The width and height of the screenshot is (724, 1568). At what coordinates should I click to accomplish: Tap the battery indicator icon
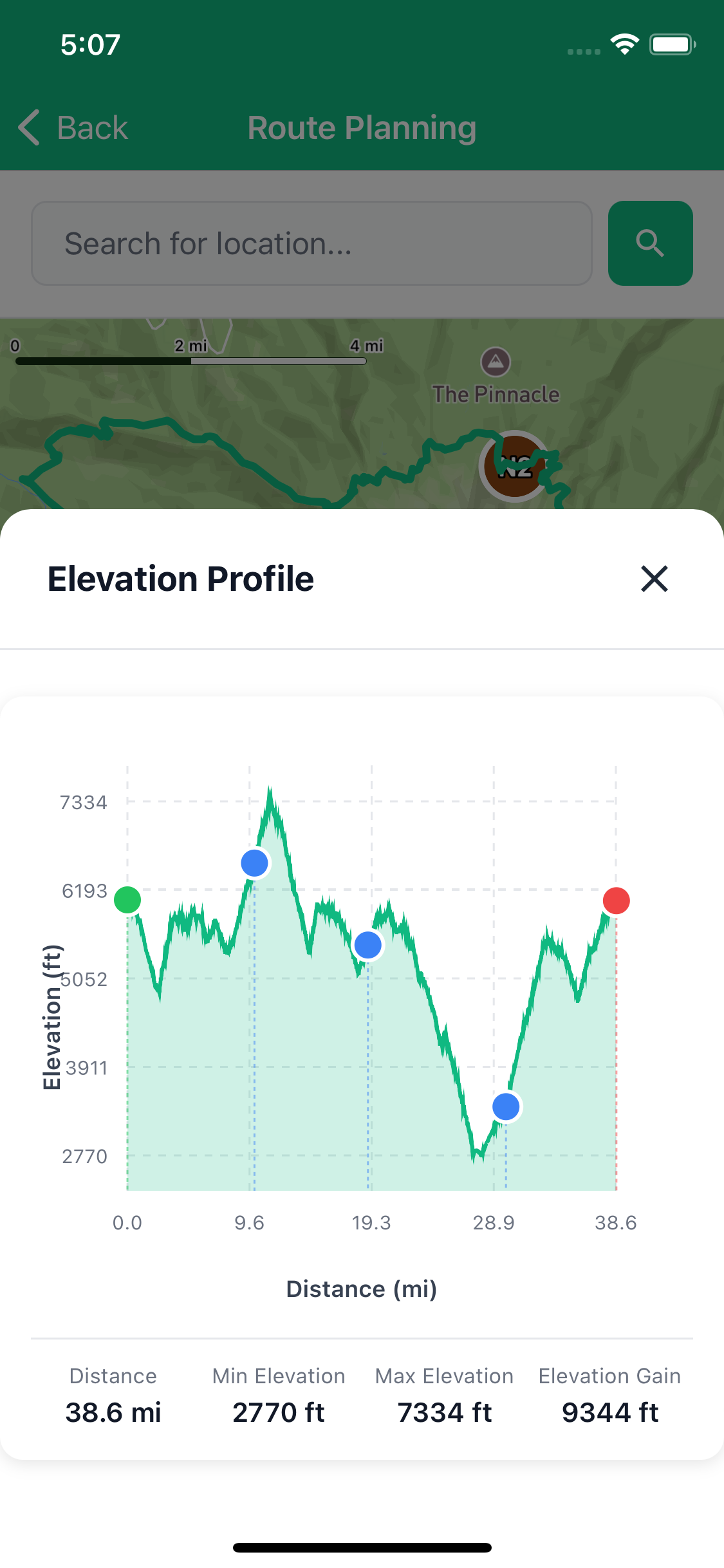point(672,43)
